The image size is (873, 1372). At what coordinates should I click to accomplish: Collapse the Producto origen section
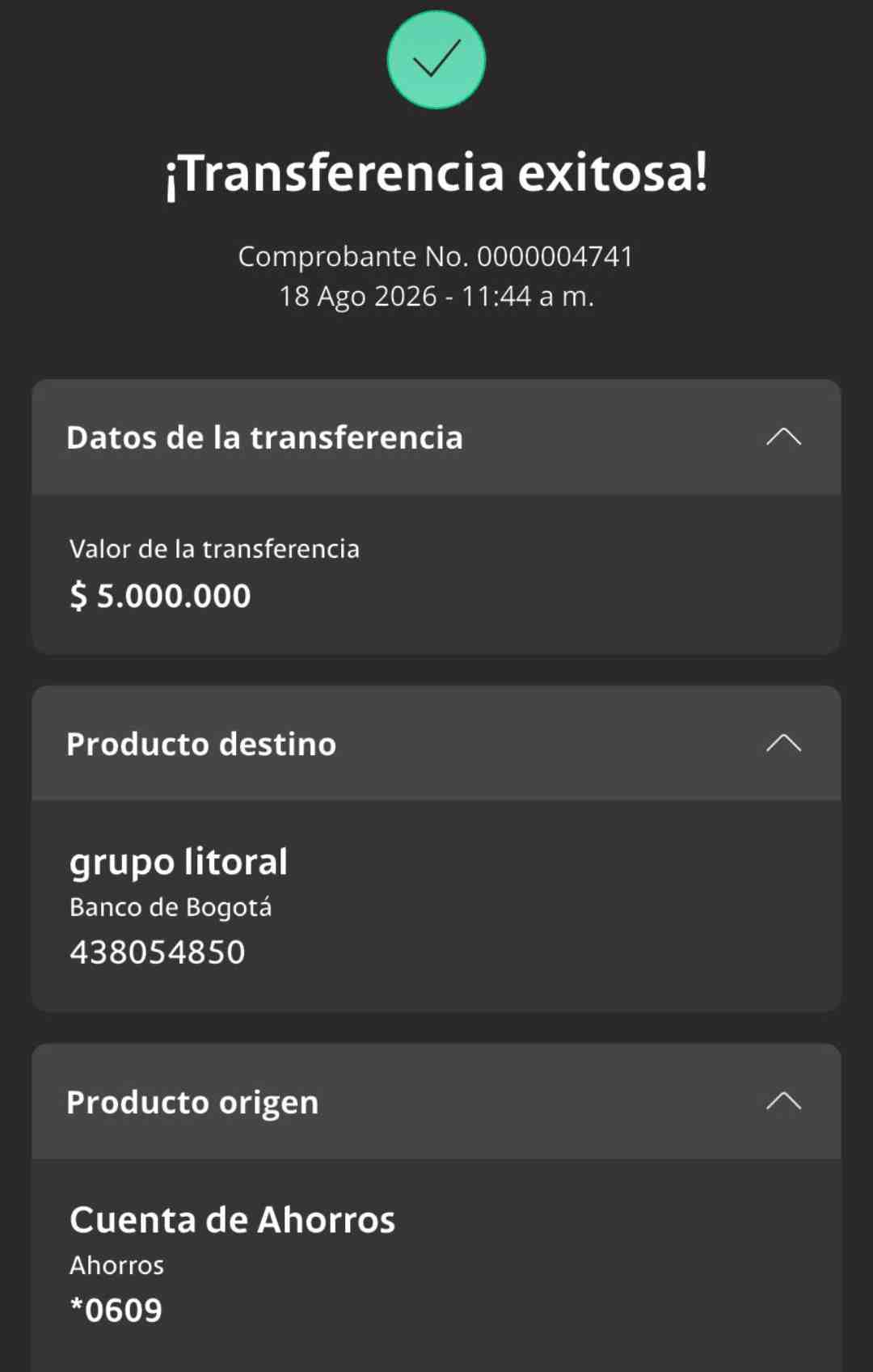click(783, 1101)
